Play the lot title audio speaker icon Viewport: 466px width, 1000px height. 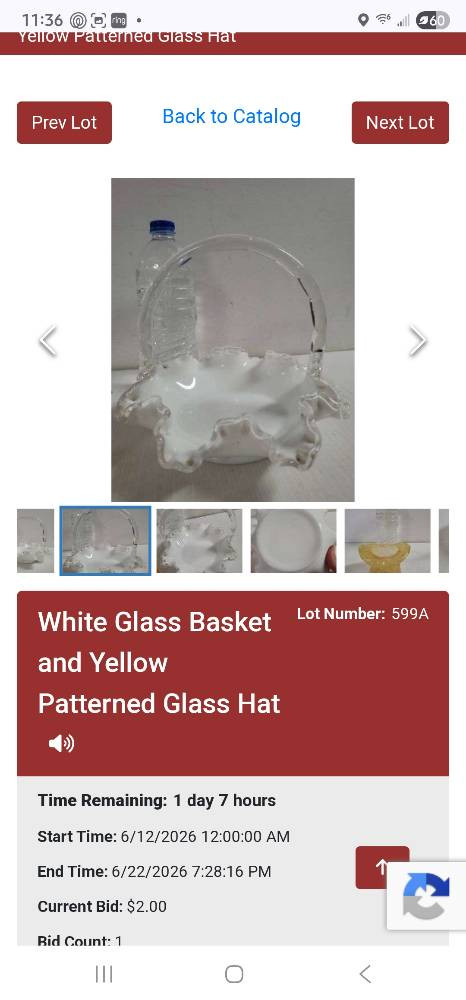click(61, 743)
